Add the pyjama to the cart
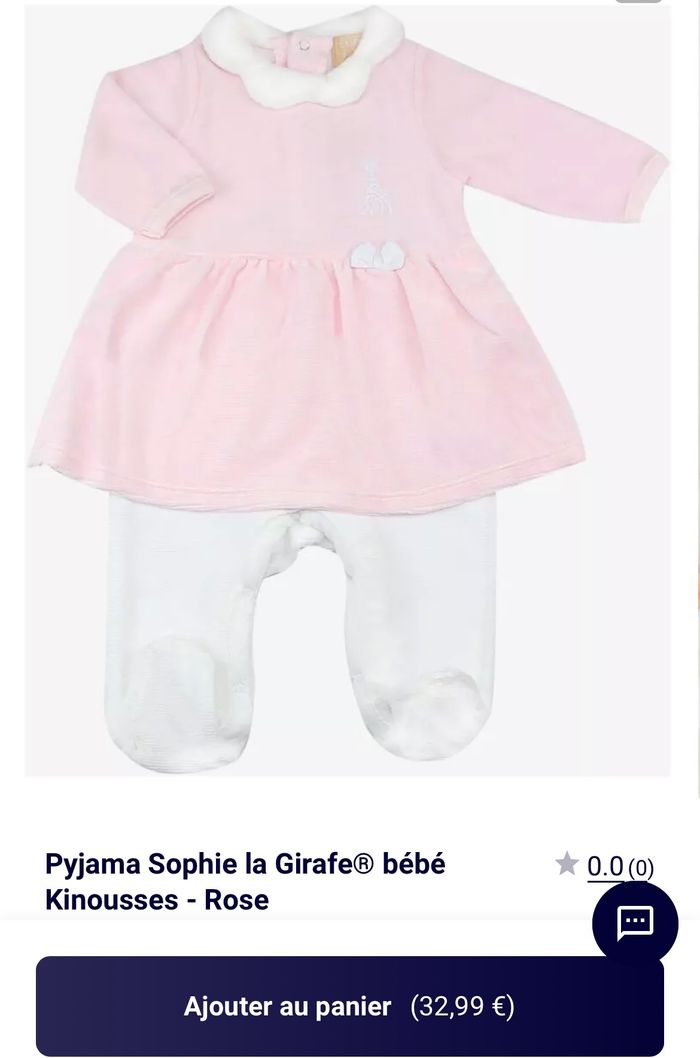700x1058 pixels. click(x=349, y=1006)
